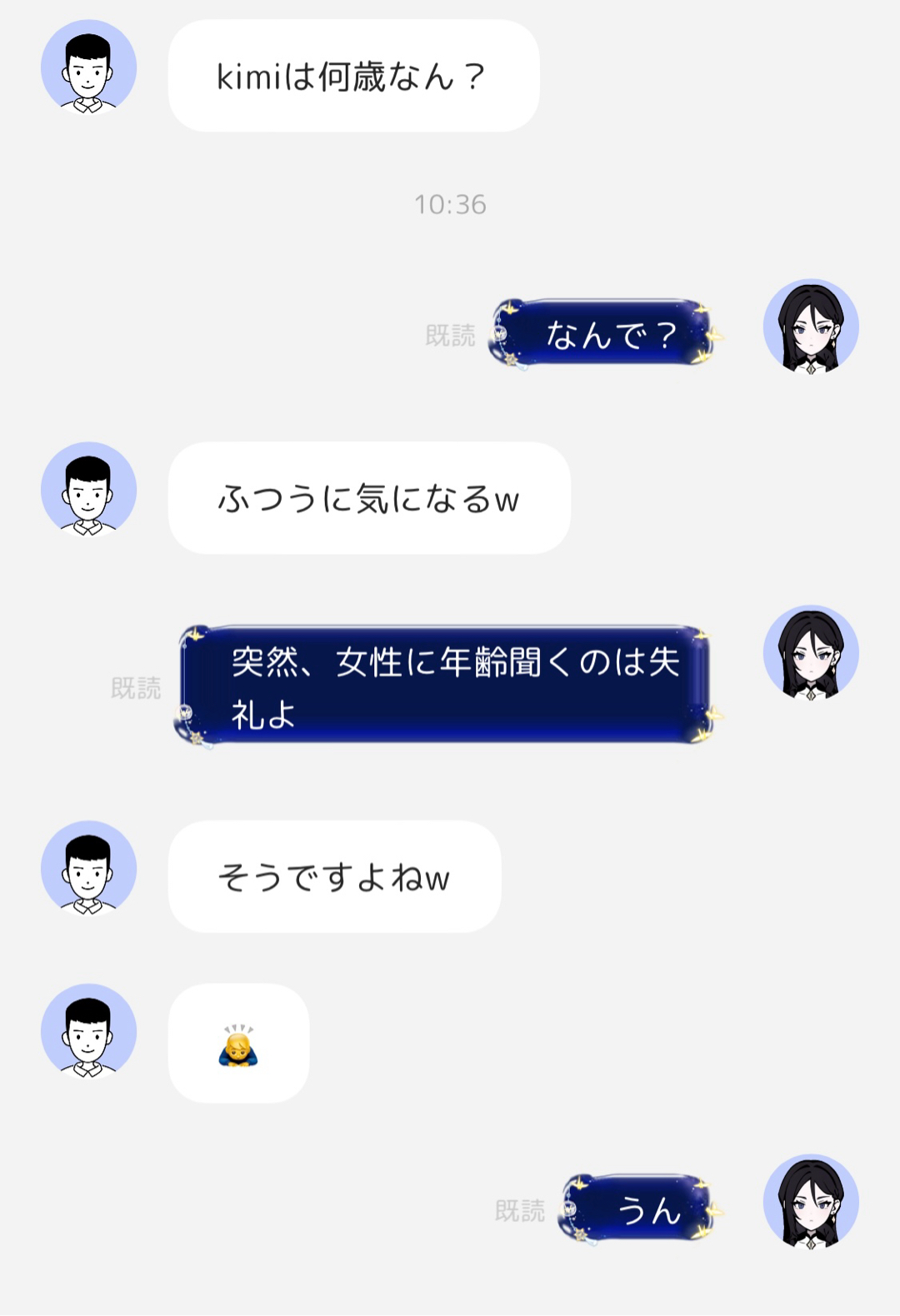Tap the avatar beside the bowing emoji message

coord(88,1032)
